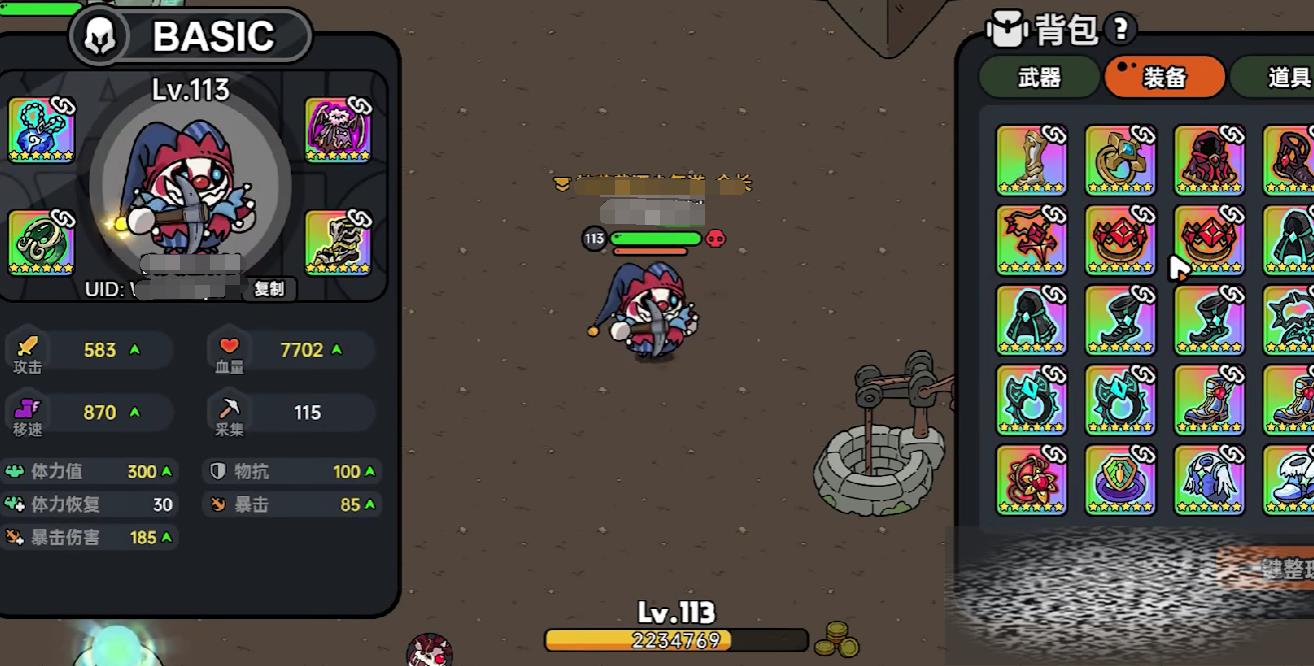Select the blue winged armor item

1209,480
